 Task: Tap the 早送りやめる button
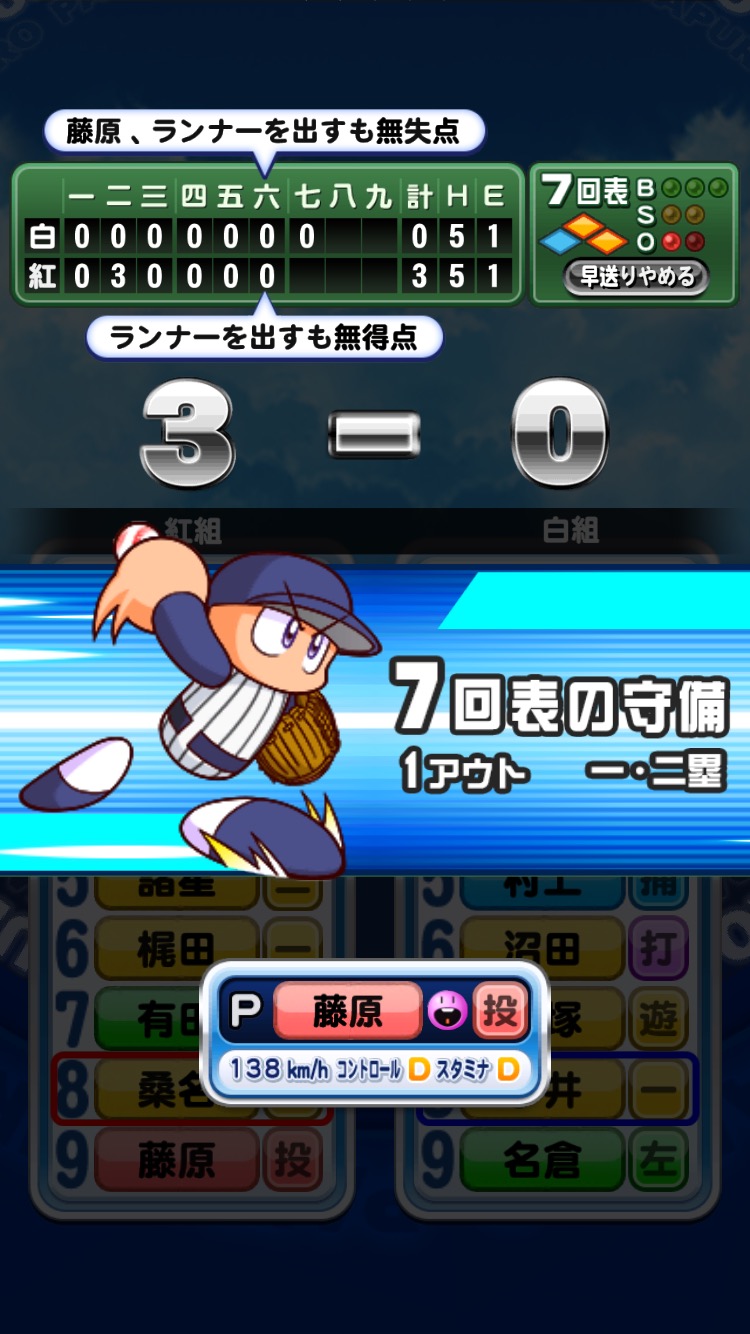point(636,276)
